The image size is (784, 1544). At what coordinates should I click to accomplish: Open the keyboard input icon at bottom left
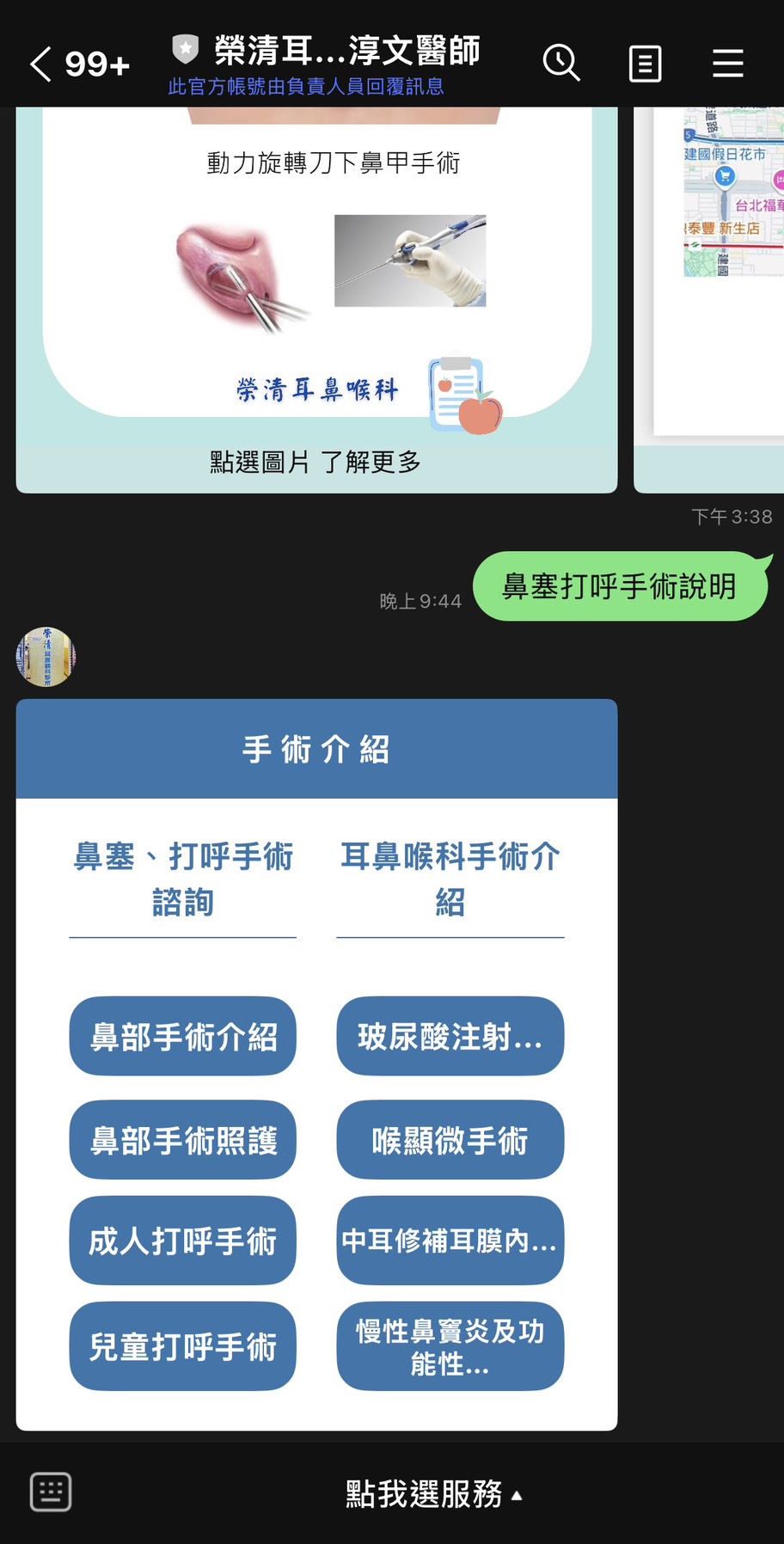tap(50, 1492)
